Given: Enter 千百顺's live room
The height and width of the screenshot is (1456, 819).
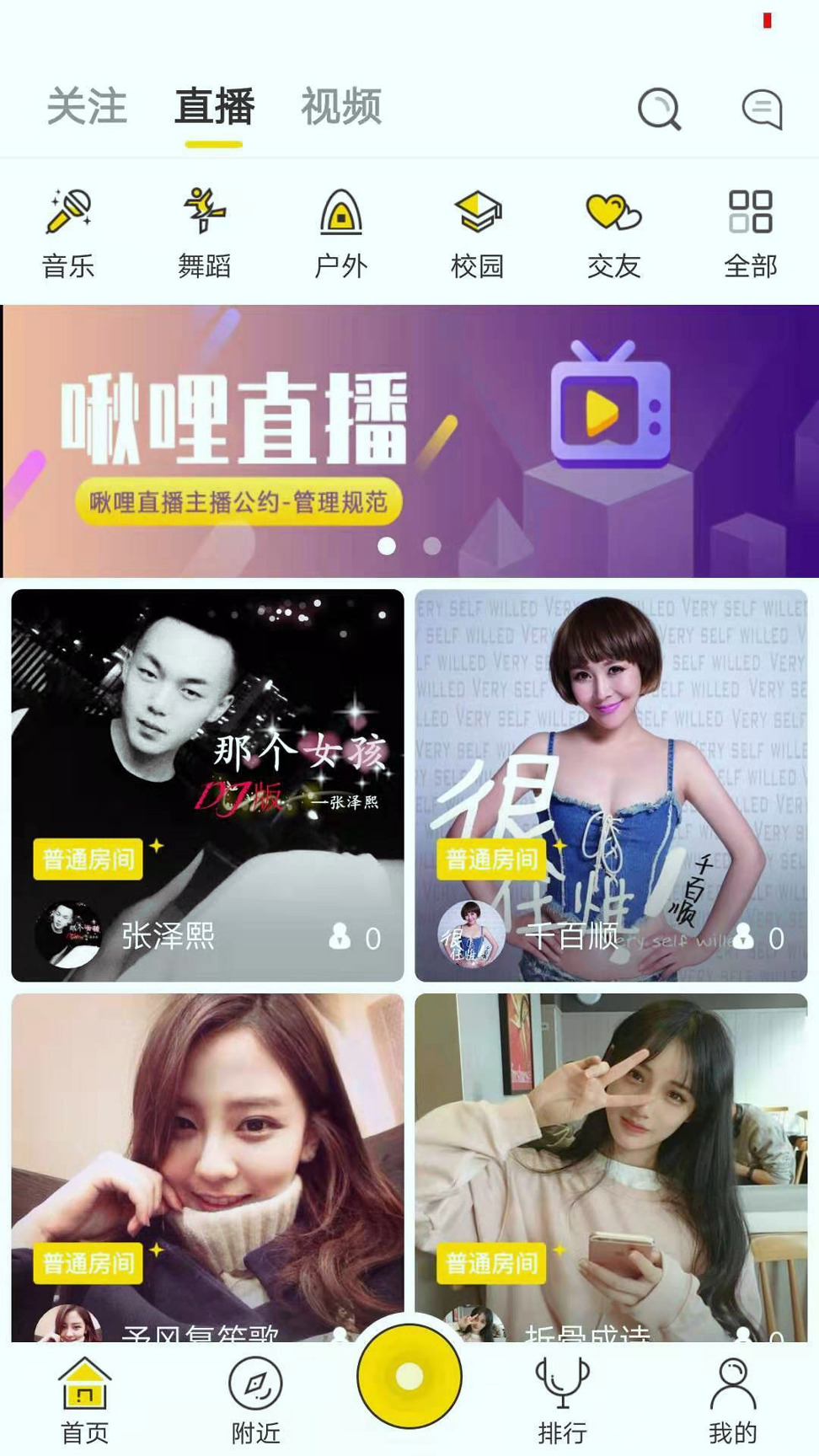Looking at the screenshot, I should point(611,784).
